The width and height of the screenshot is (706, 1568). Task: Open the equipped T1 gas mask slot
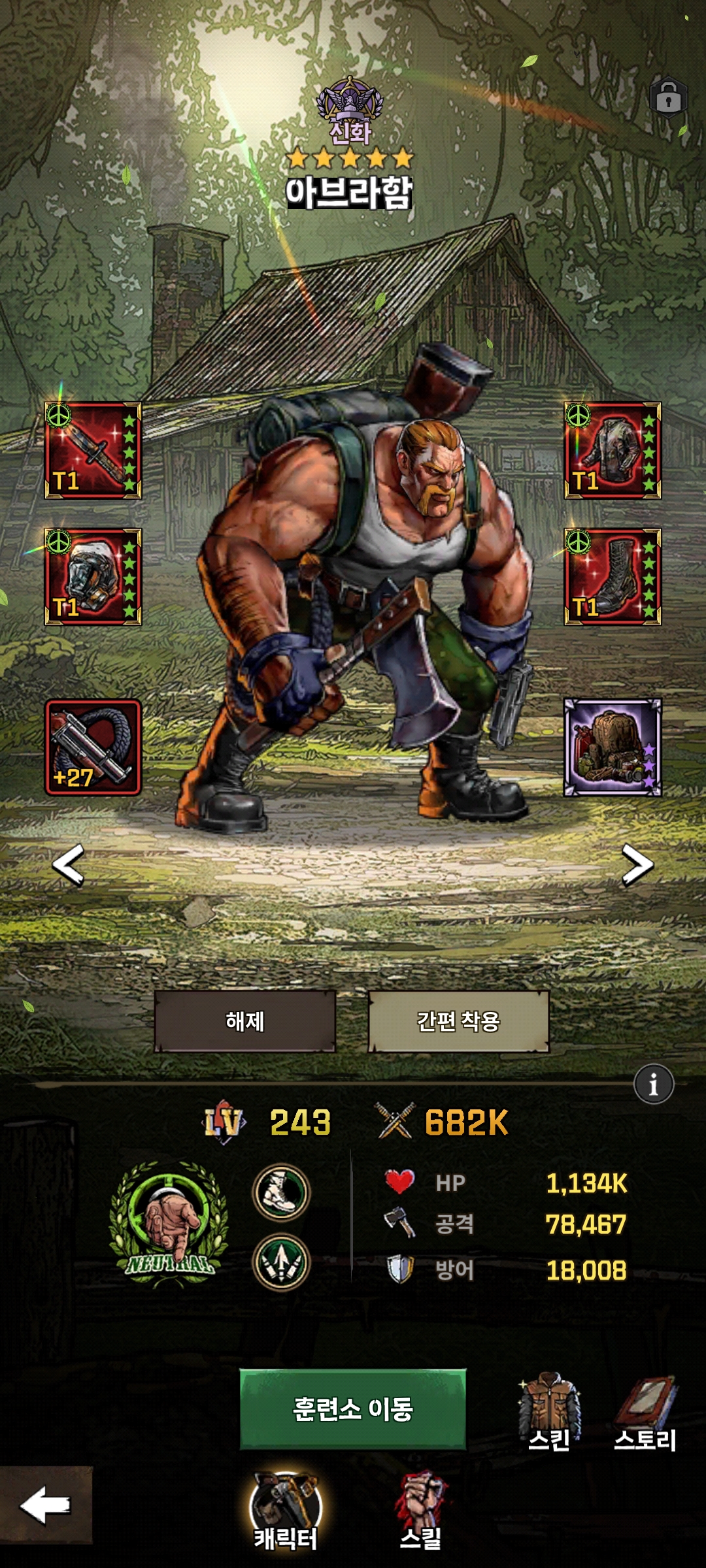93,577
